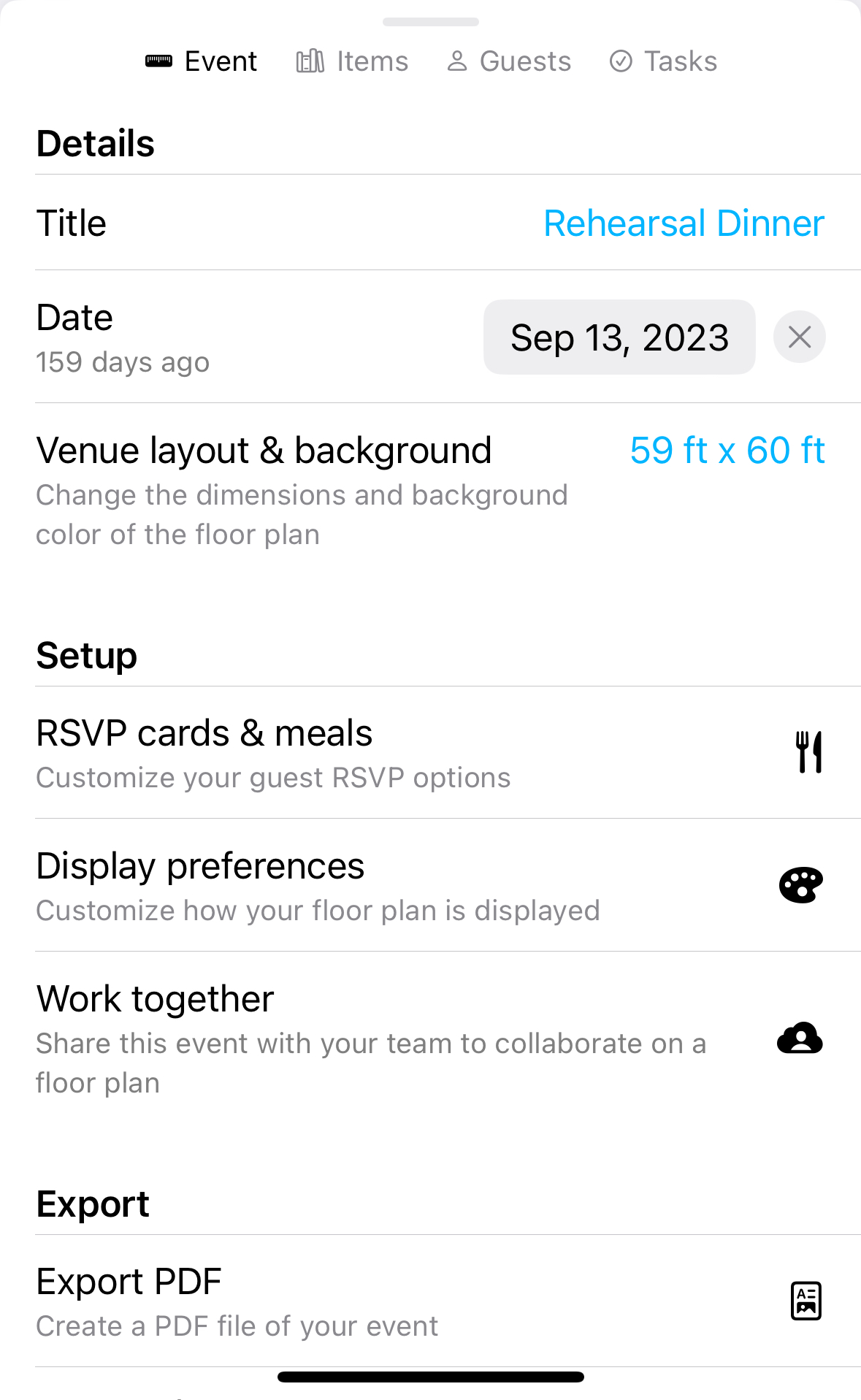The height and width of the screenshot is (1400, 861).
Task: Tap the furniture icon next to Items
Action: pos(310,61)
